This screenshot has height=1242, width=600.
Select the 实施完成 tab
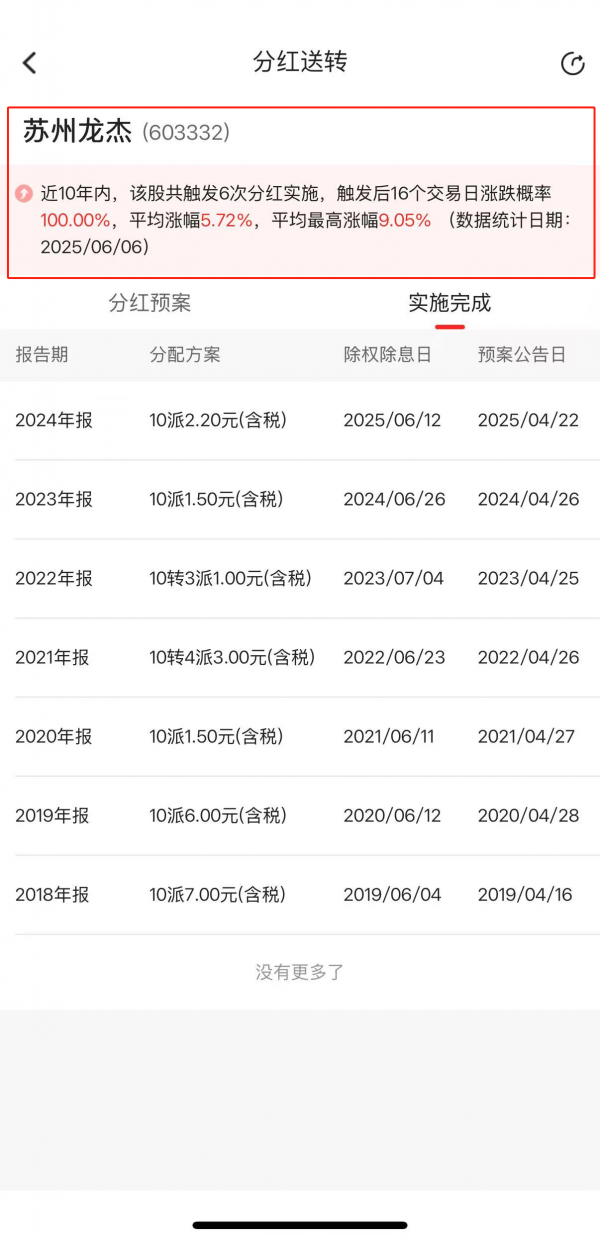pos(450,303)
